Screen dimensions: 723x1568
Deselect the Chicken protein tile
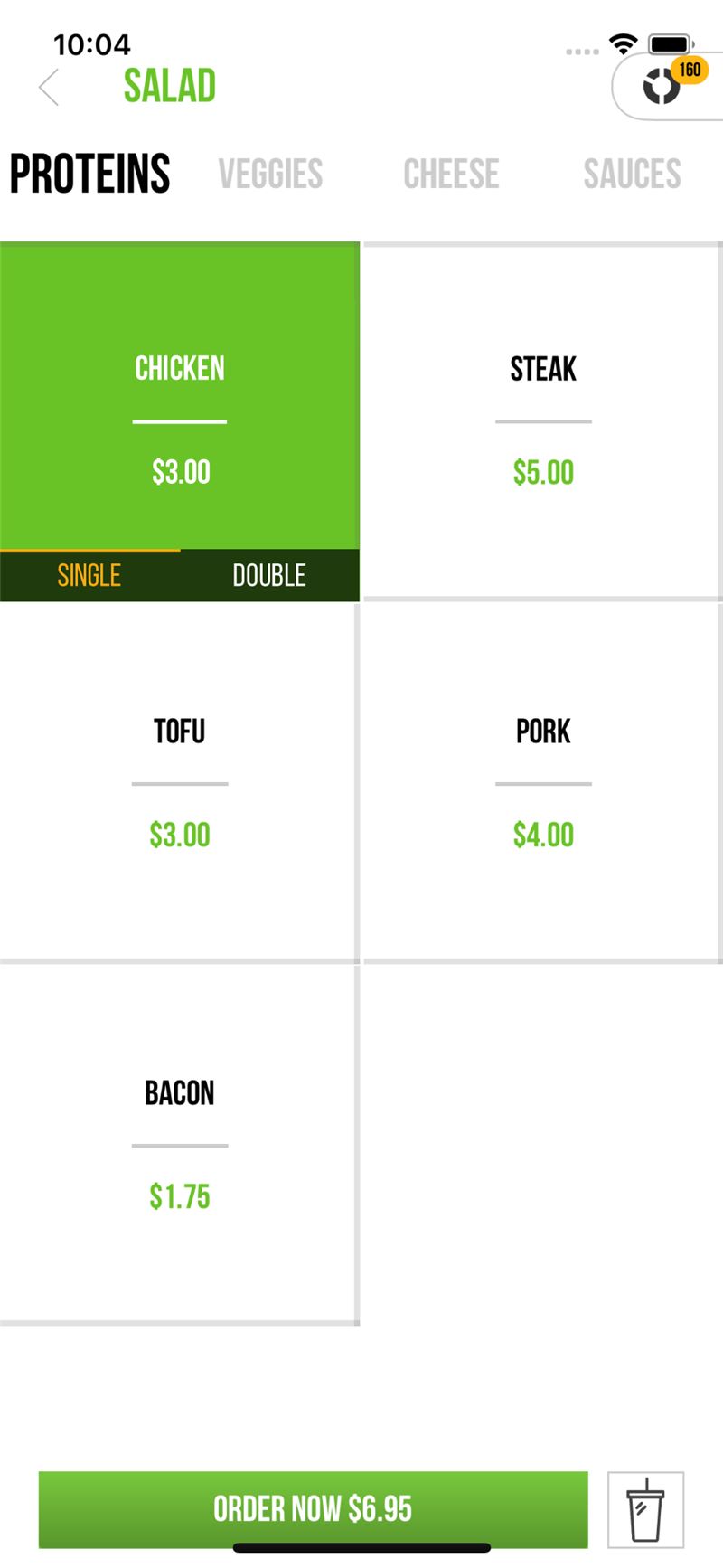pyautogui.click(x=180, y=396)
